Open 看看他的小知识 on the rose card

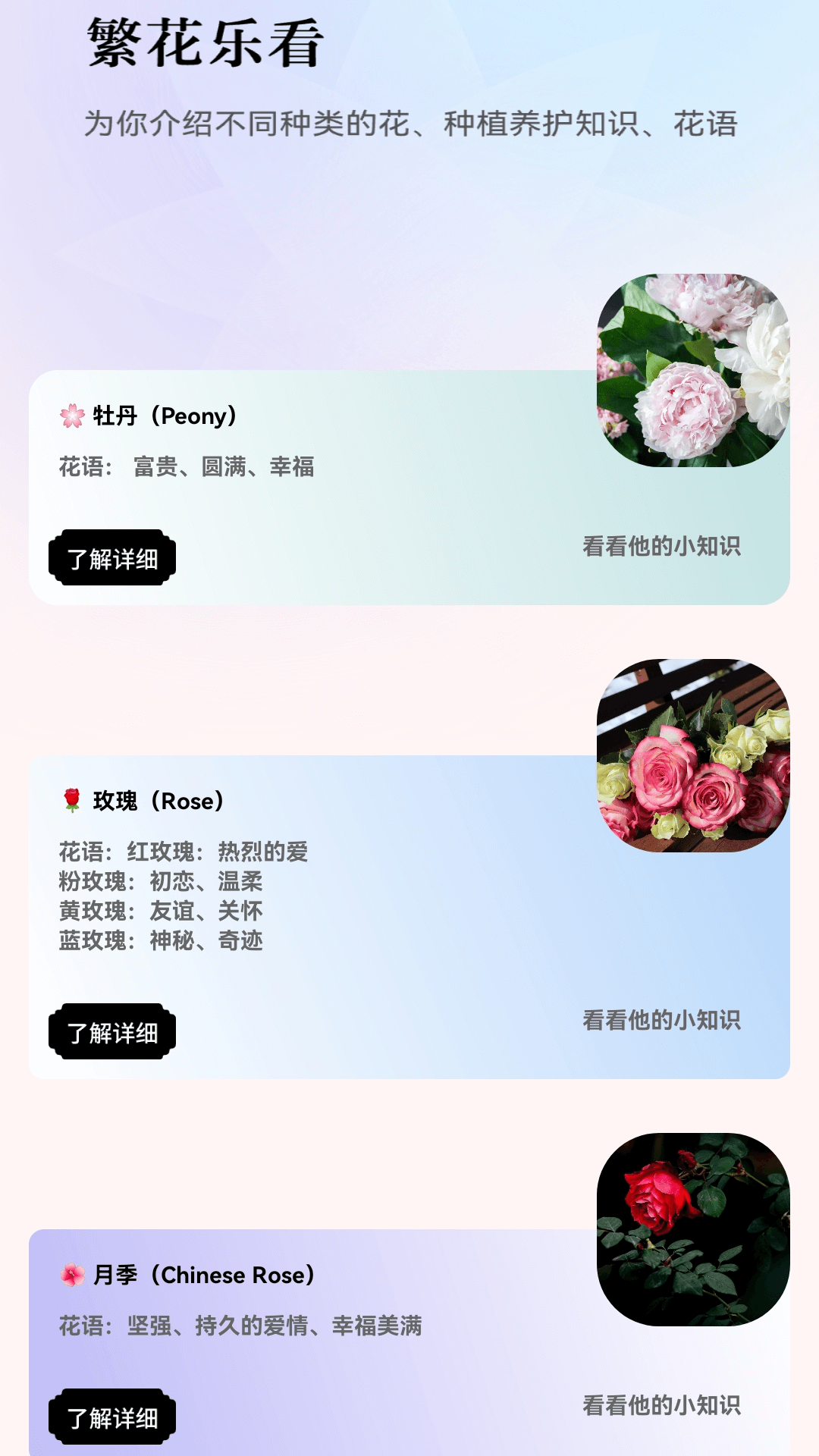point(661,1021)
